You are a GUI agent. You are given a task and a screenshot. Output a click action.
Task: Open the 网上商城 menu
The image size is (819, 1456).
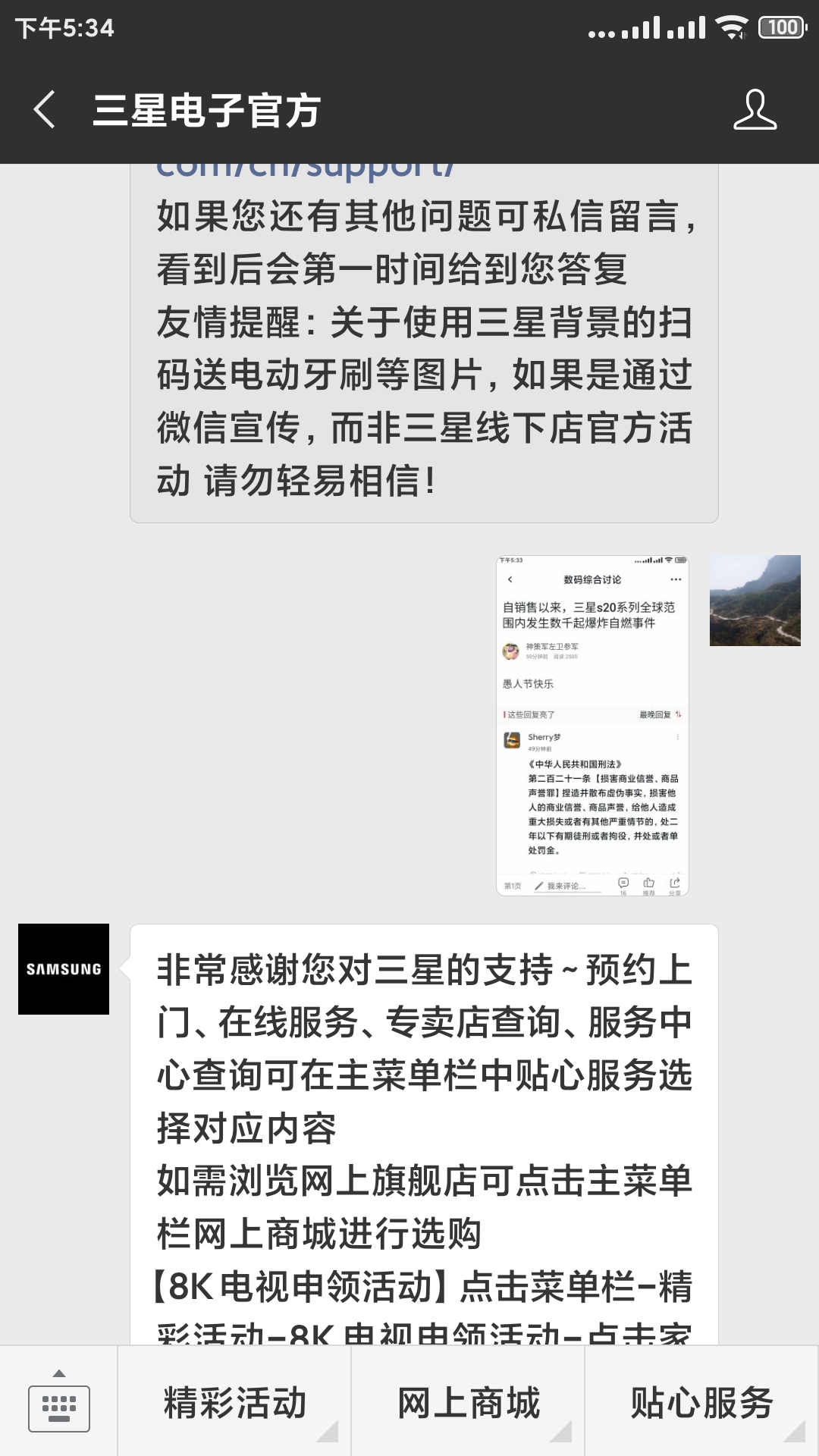(x=468, y=1401)
